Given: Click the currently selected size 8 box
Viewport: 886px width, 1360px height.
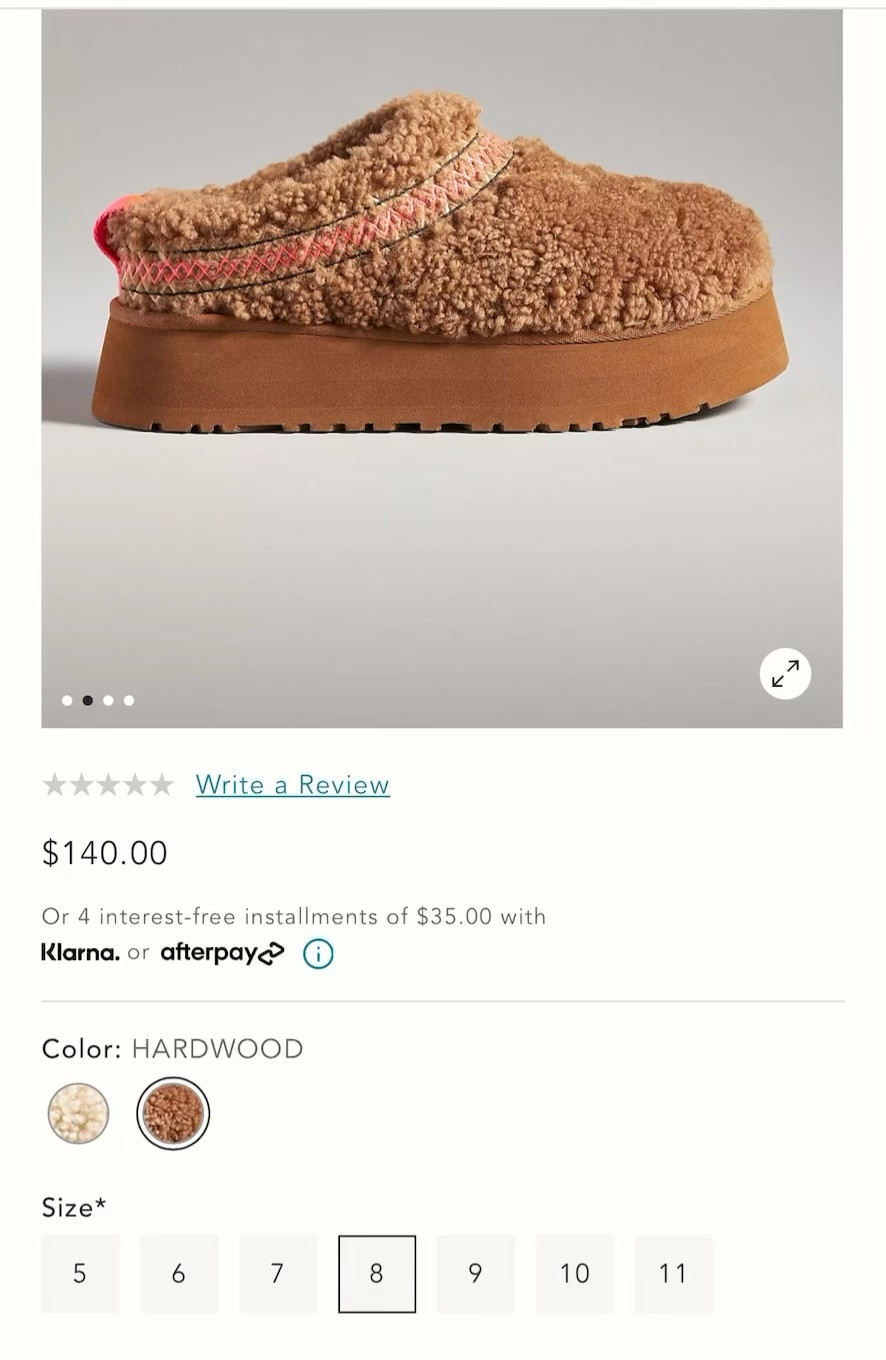Looking at the screenshot, I should click(376, 1273).
